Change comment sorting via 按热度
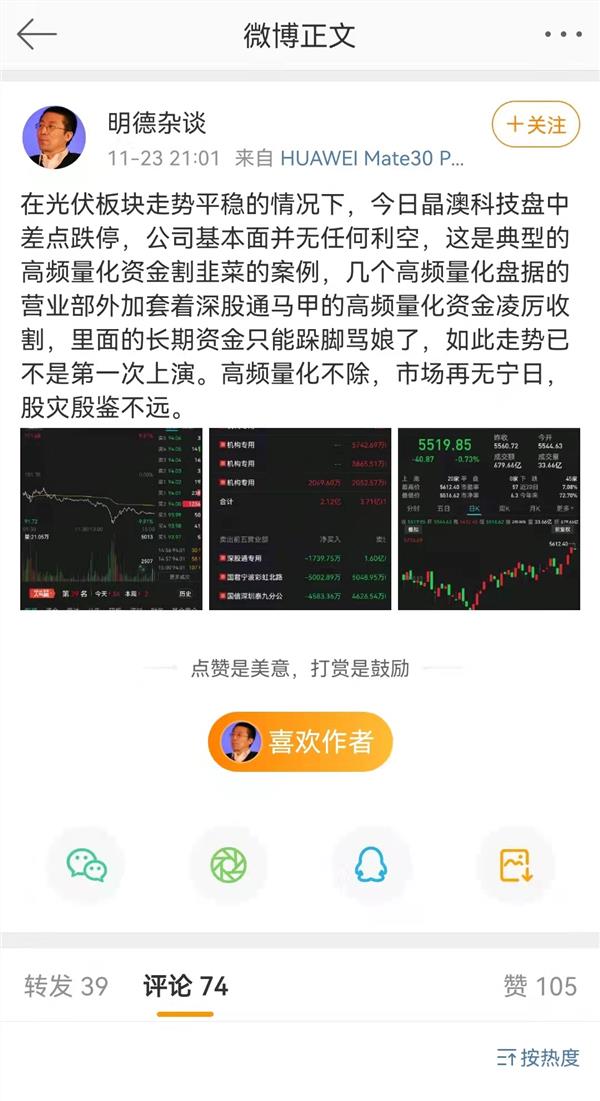Screen dimensions: 600x1101 point(538,1057)
